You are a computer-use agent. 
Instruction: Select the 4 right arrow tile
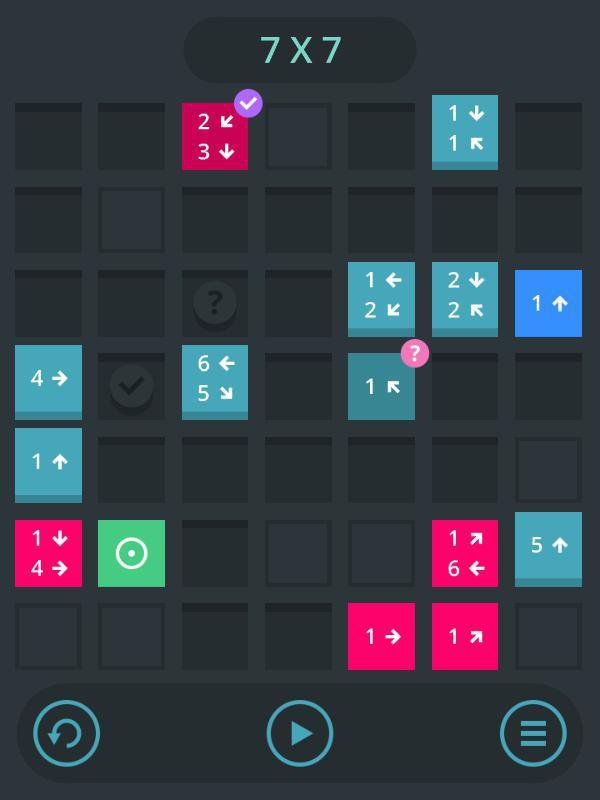48,379
